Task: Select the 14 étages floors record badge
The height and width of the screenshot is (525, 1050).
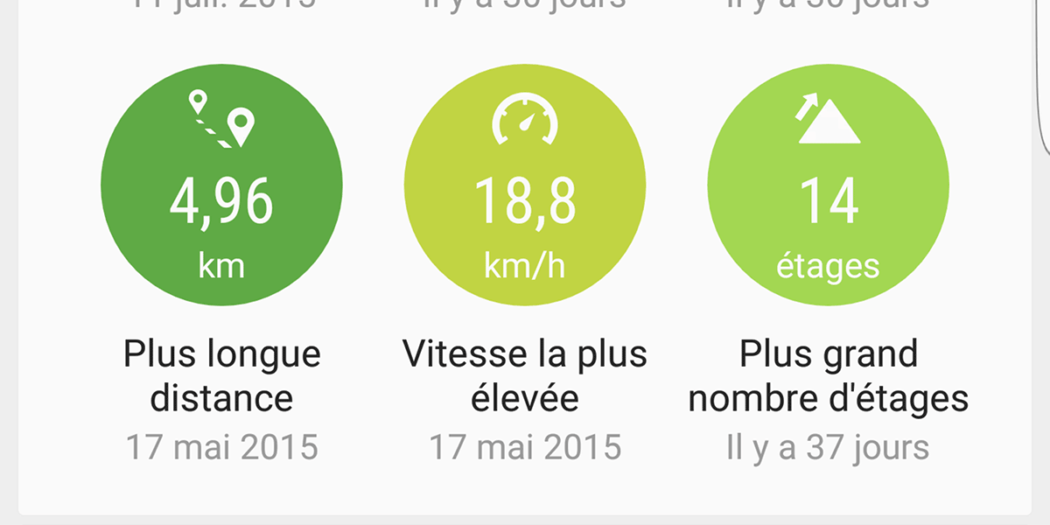Action: [828, 185]
